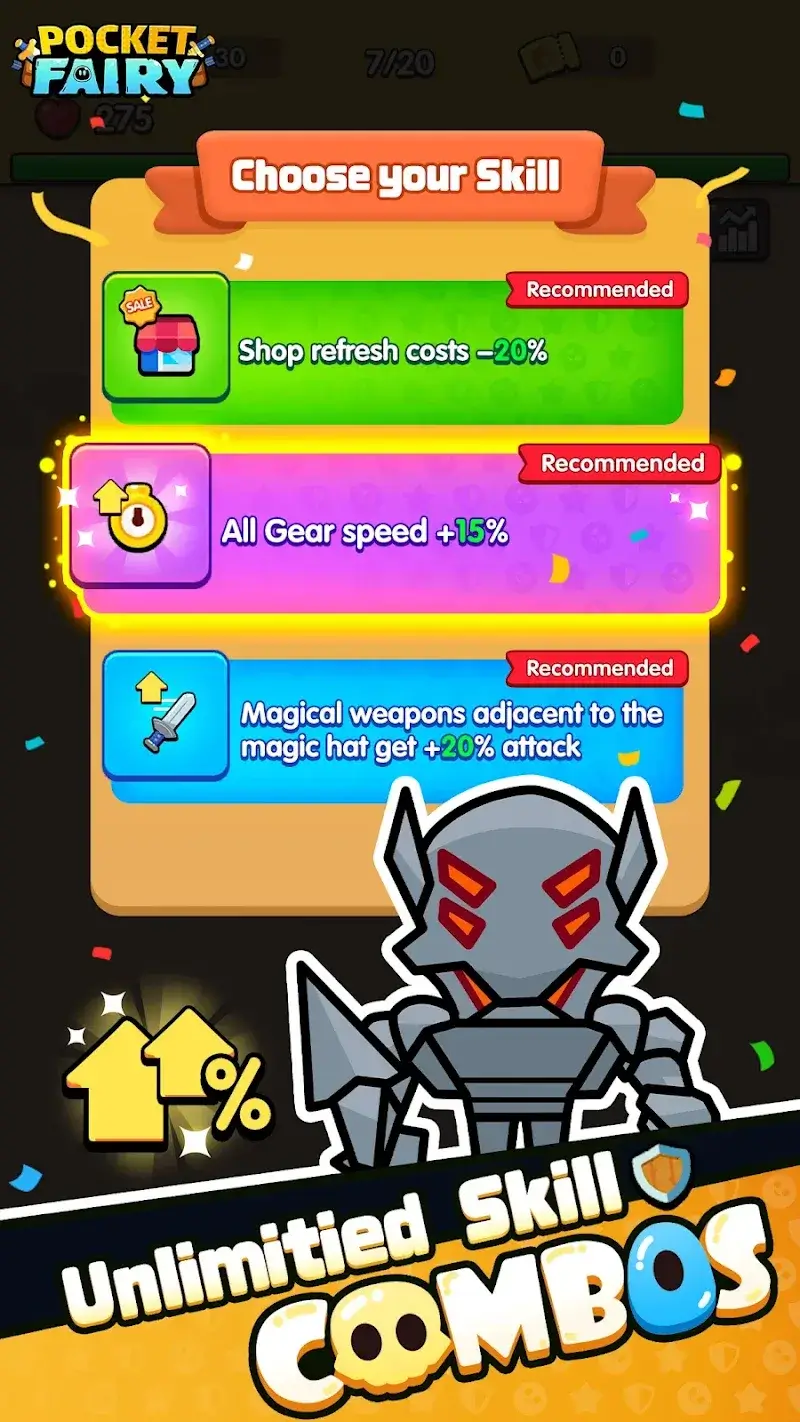Select the highlighted All Gear speed skill
This screenshot has width=800, height=1422.
(x=400, y=530)
